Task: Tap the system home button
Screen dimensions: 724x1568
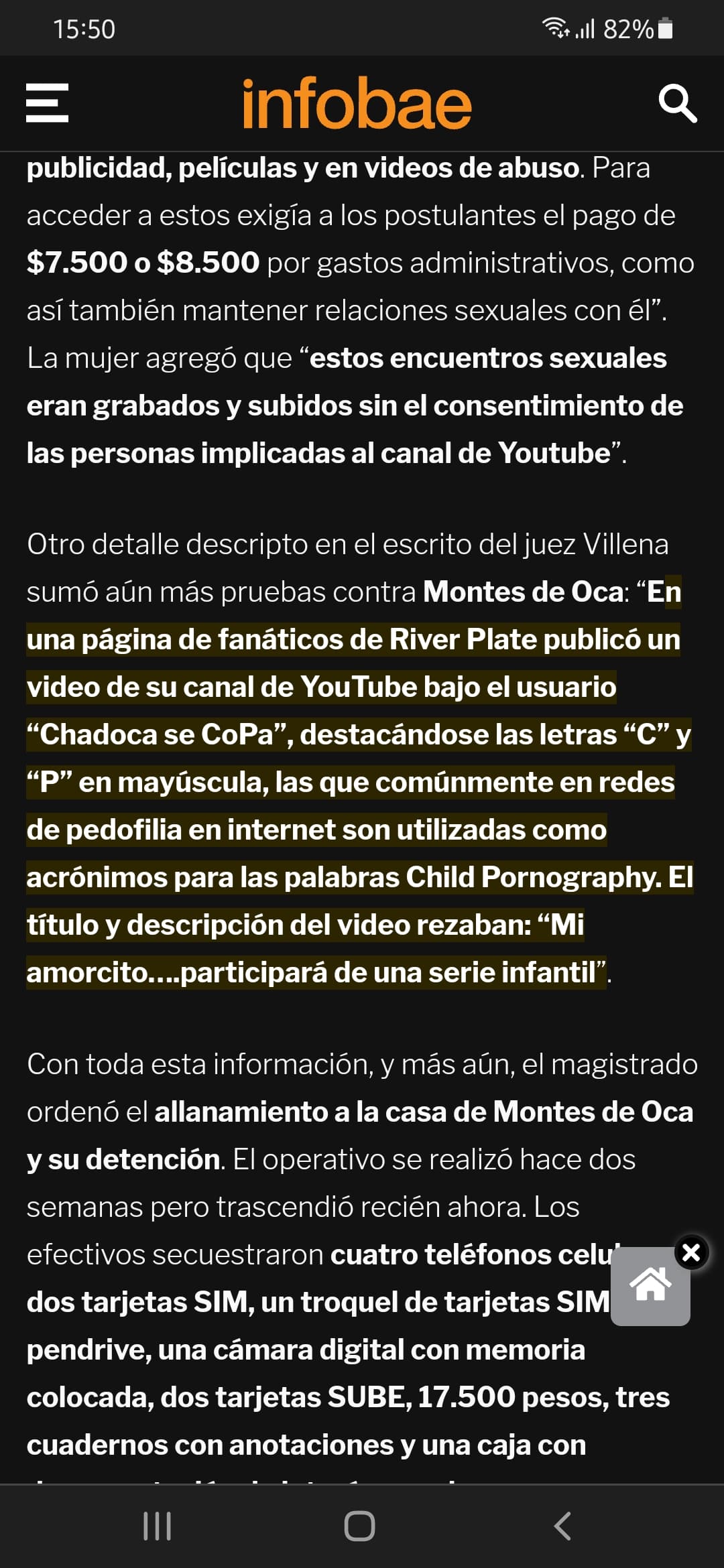Action: (x=359, y=1526)
